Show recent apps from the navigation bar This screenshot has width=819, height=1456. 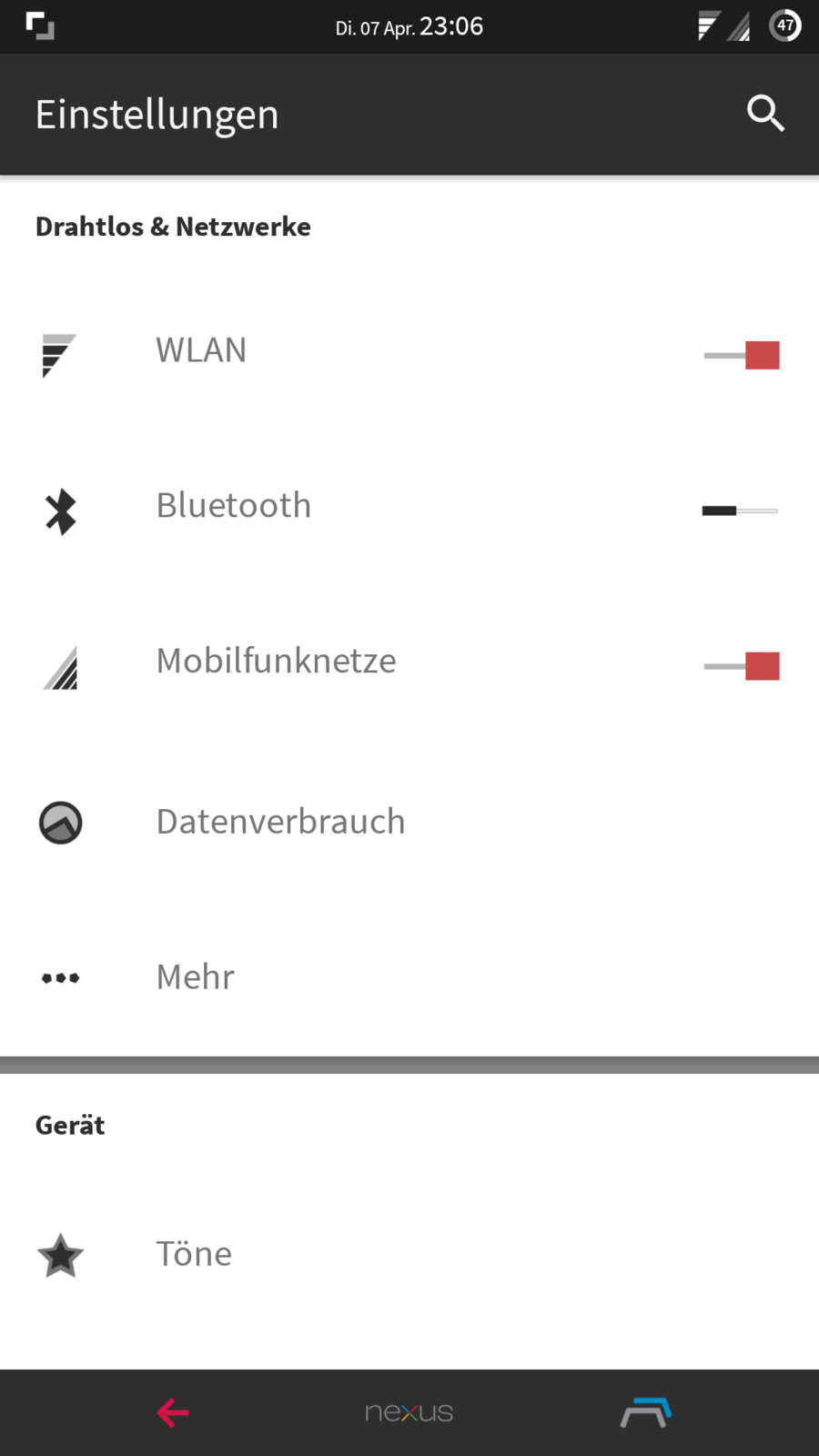coord(645,1412)
